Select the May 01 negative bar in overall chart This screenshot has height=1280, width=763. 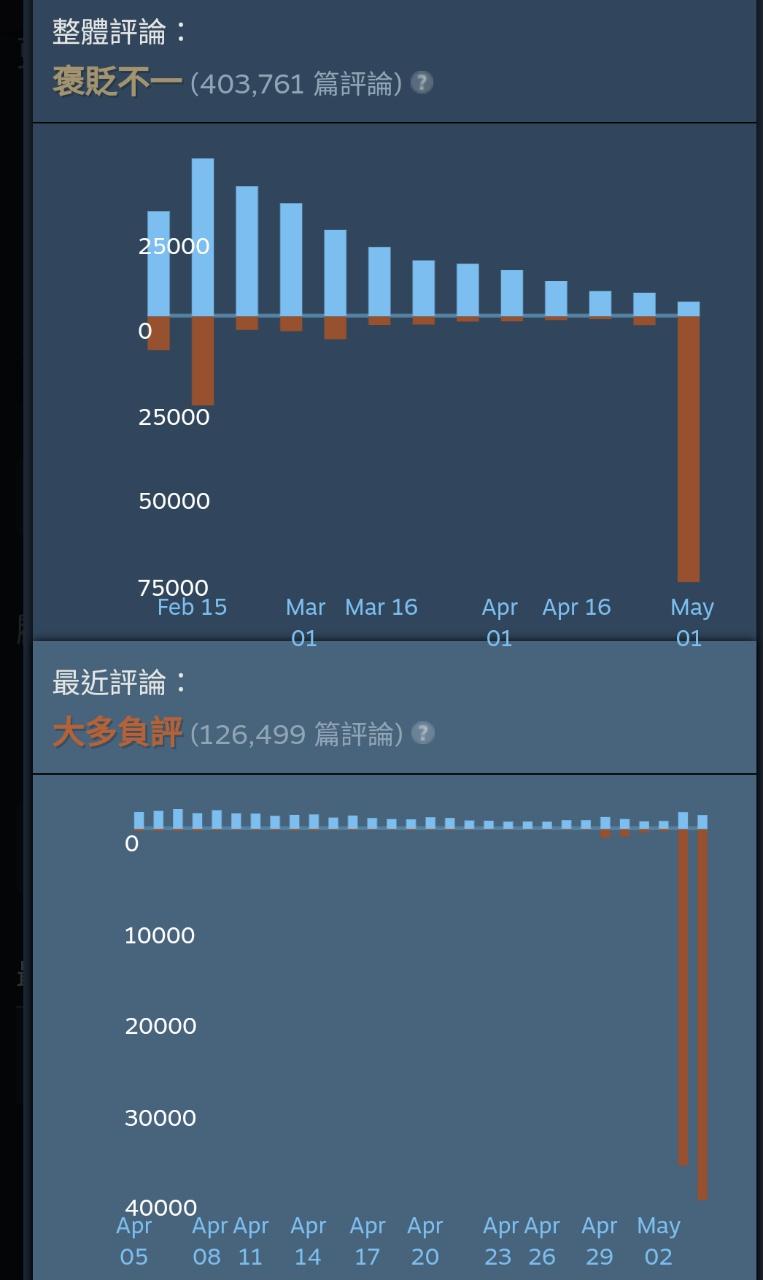[688, 448]
